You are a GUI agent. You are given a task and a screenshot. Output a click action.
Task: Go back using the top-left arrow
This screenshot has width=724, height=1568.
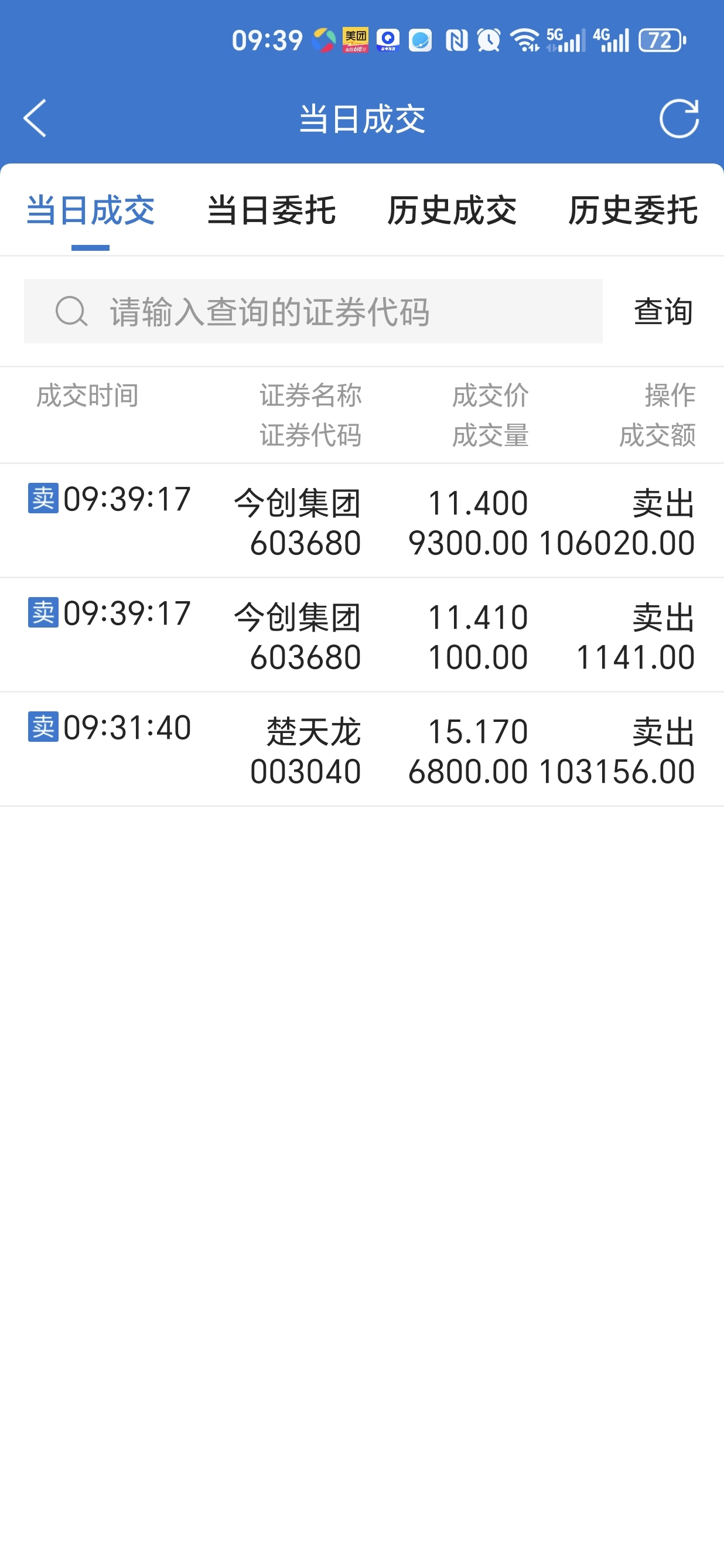click(35, 118)
